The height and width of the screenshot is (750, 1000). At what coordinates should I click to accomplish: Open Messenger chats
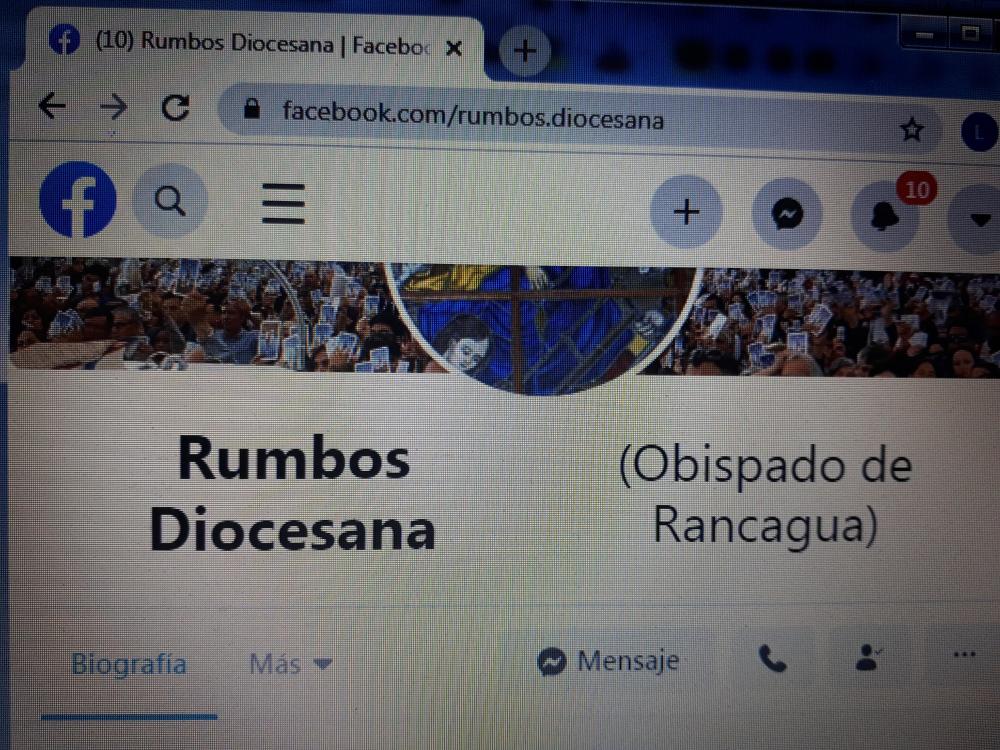(x=787, y=213)
